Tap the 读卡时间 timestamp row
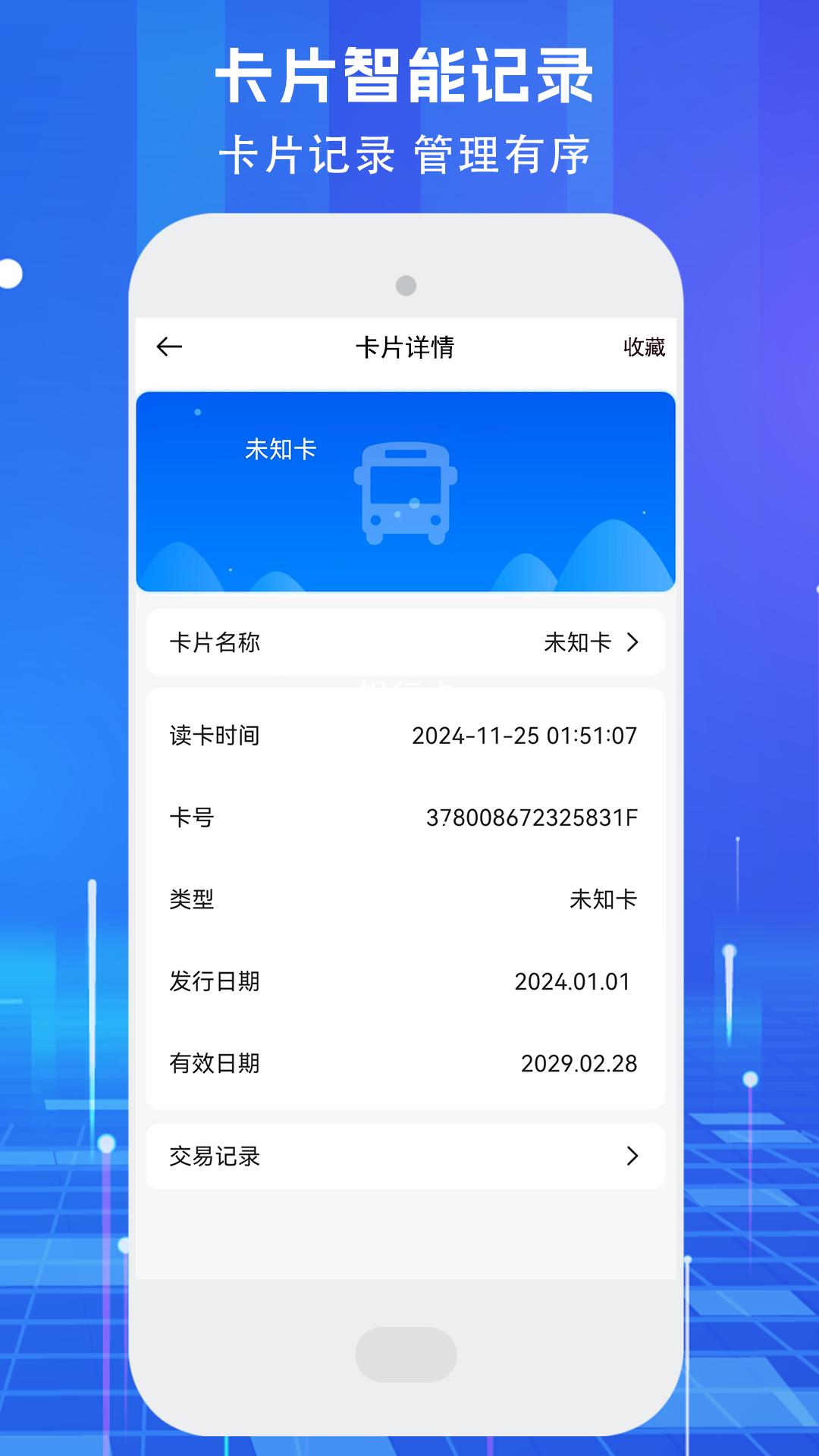 pos(406,734)
